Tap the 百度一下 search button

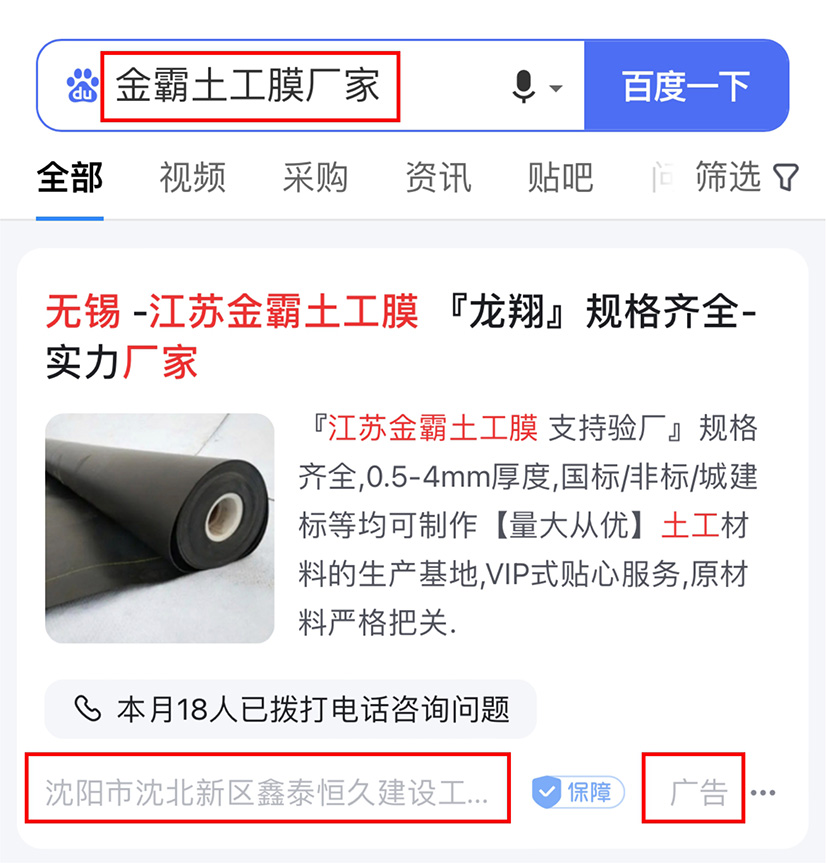tap(686, 86)
